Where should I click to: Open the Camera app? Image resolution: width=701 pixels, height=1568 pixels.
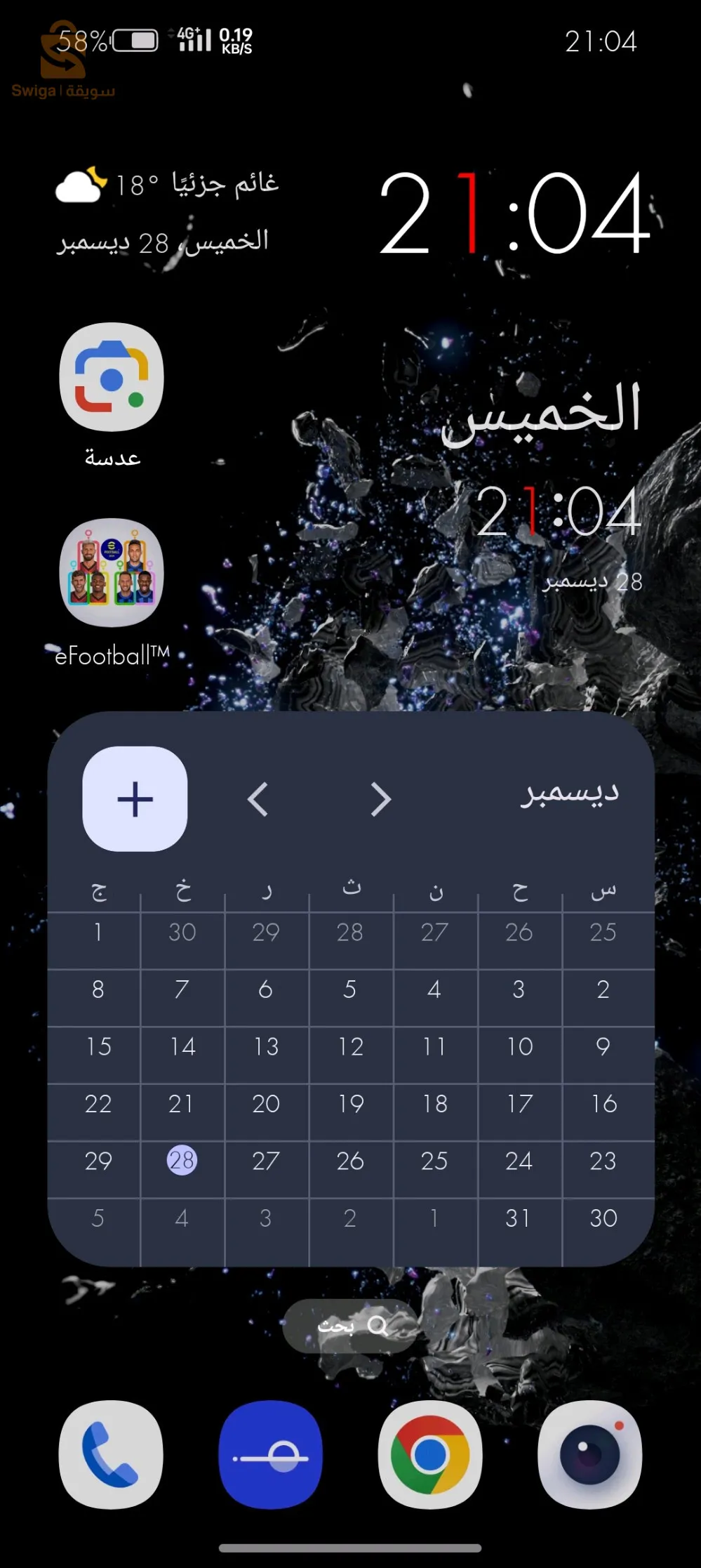coord(589,1454)
